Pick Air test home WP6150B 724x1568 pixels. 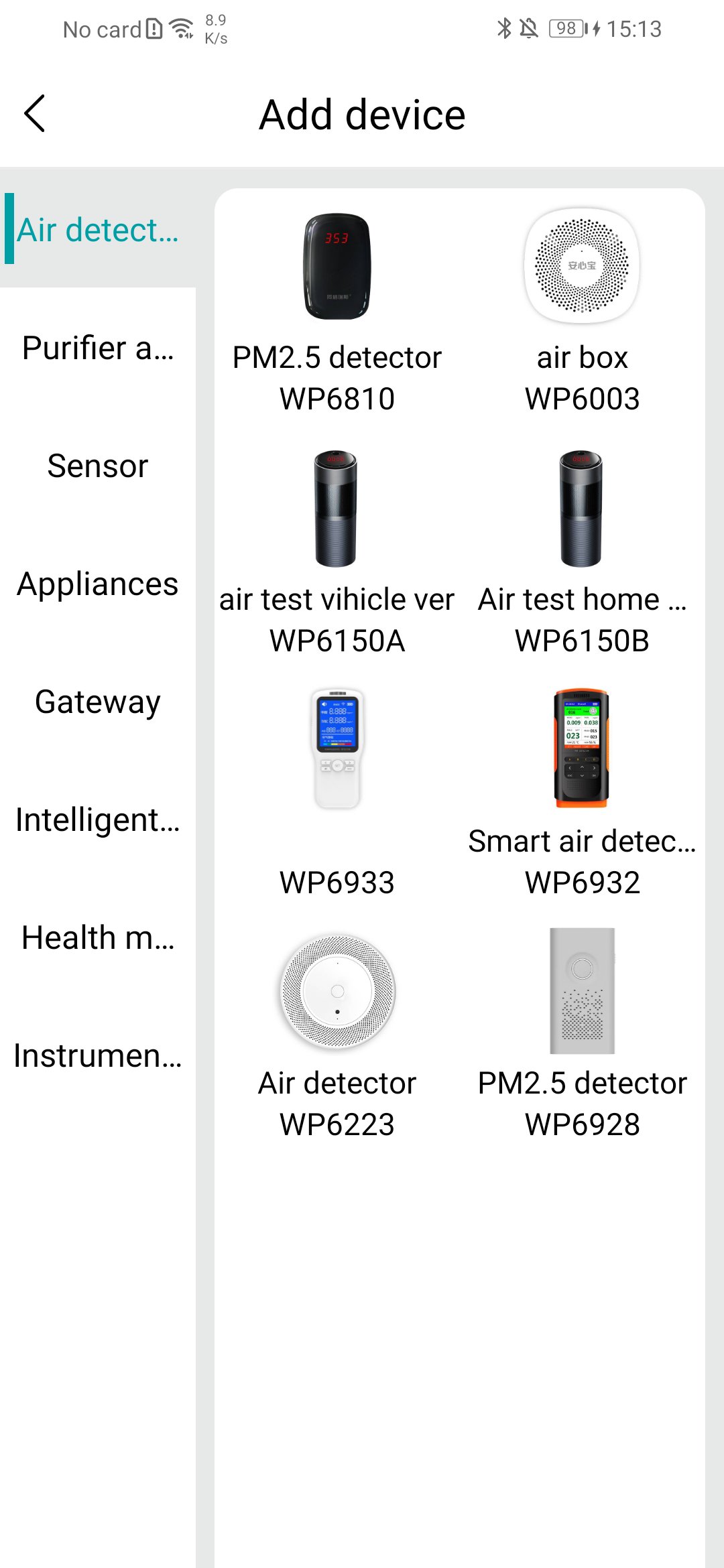(x=582, y=553)
